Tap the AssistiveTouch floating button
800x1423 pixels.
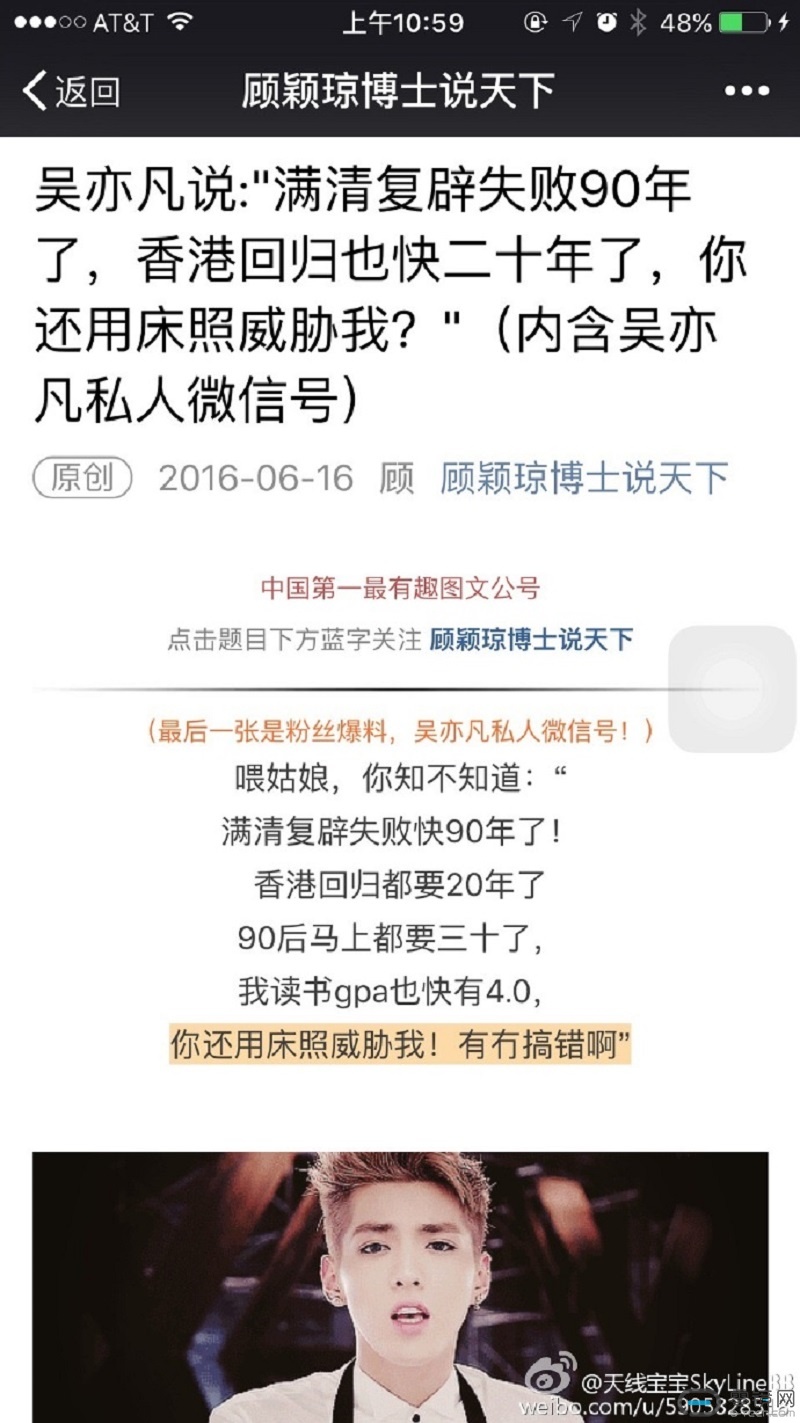(x=732, y=689)
